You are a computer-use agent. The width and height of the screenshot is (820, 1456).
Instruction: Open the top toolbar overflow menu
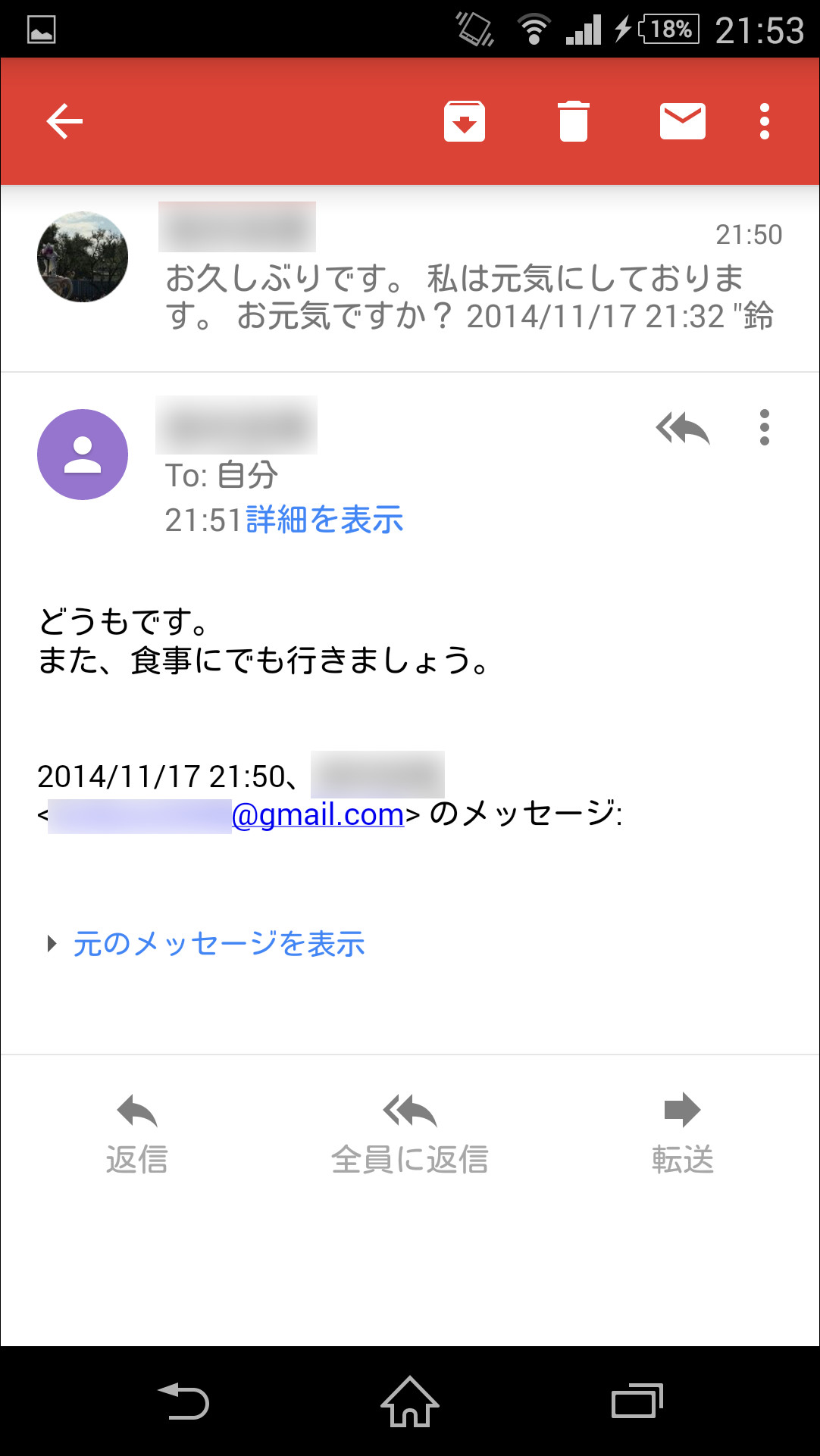click(764, 121)
